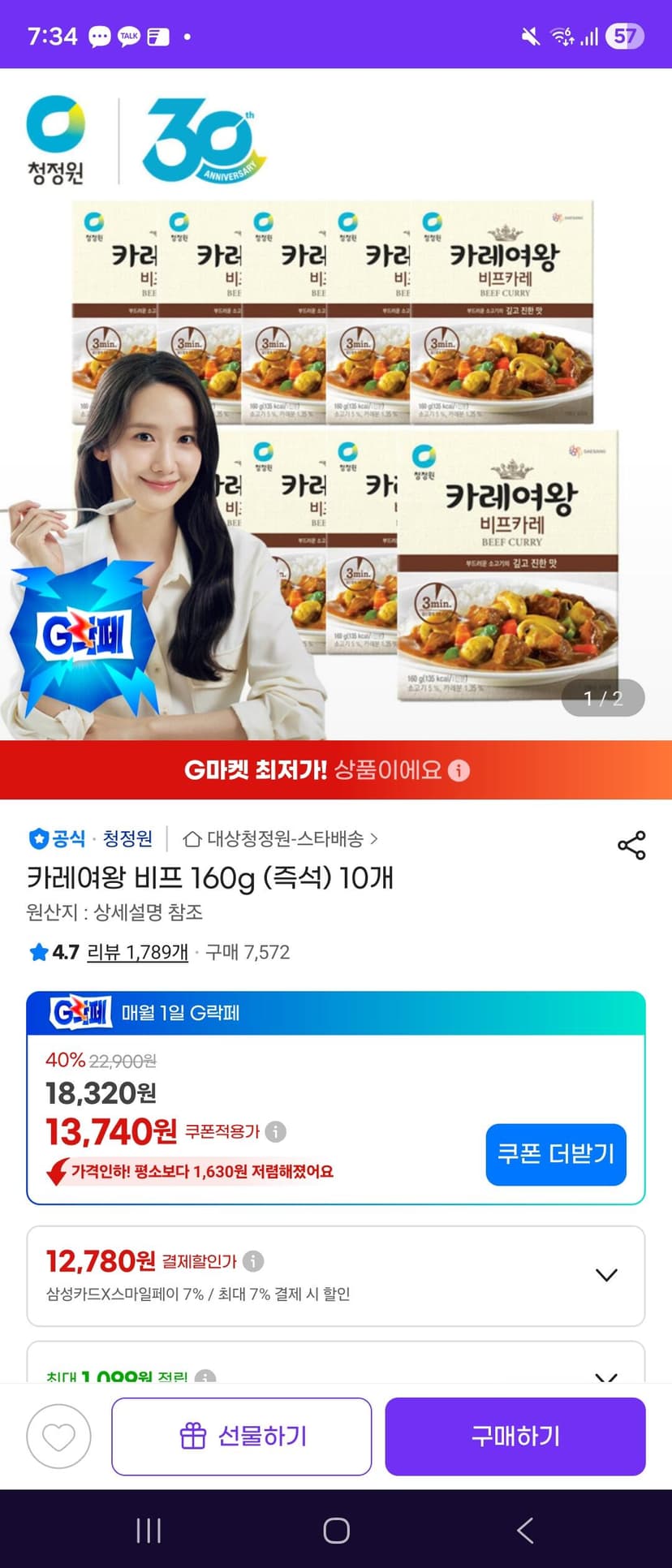This screenshot has height=1568, width=672.
Task: Add product to wishlist with heart
Action: pos(58,1437)
